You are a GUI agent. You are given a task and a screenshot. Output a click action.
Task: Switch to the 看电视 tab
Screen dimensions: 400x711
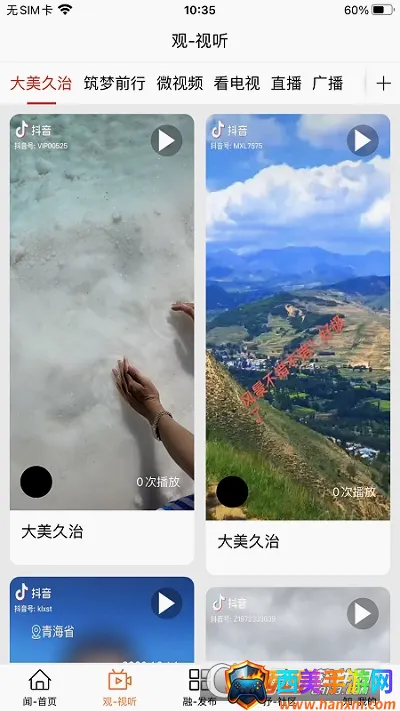tap(237, 83)
